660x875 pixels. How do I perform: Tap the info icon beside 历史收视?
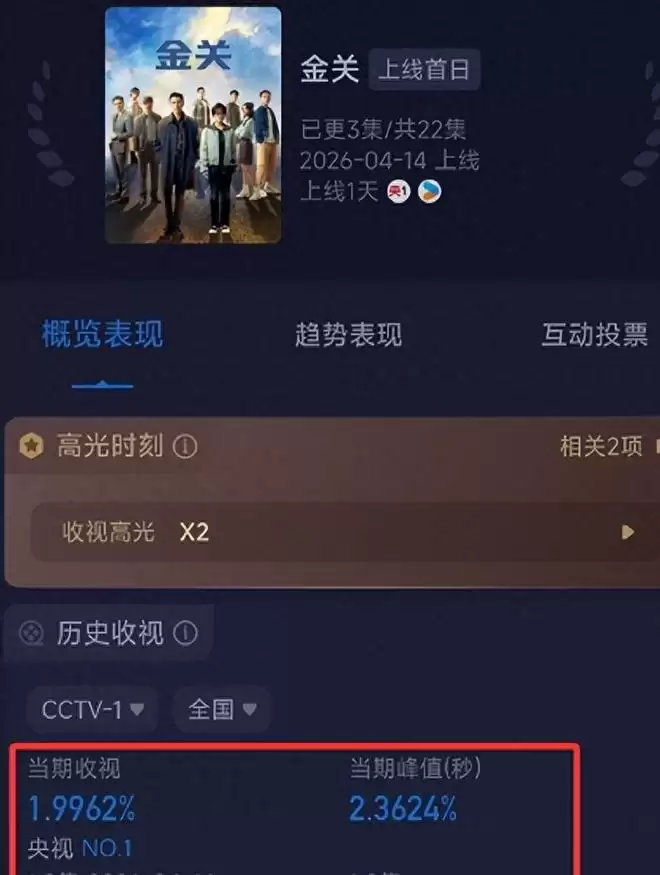(x=185, y=633)
